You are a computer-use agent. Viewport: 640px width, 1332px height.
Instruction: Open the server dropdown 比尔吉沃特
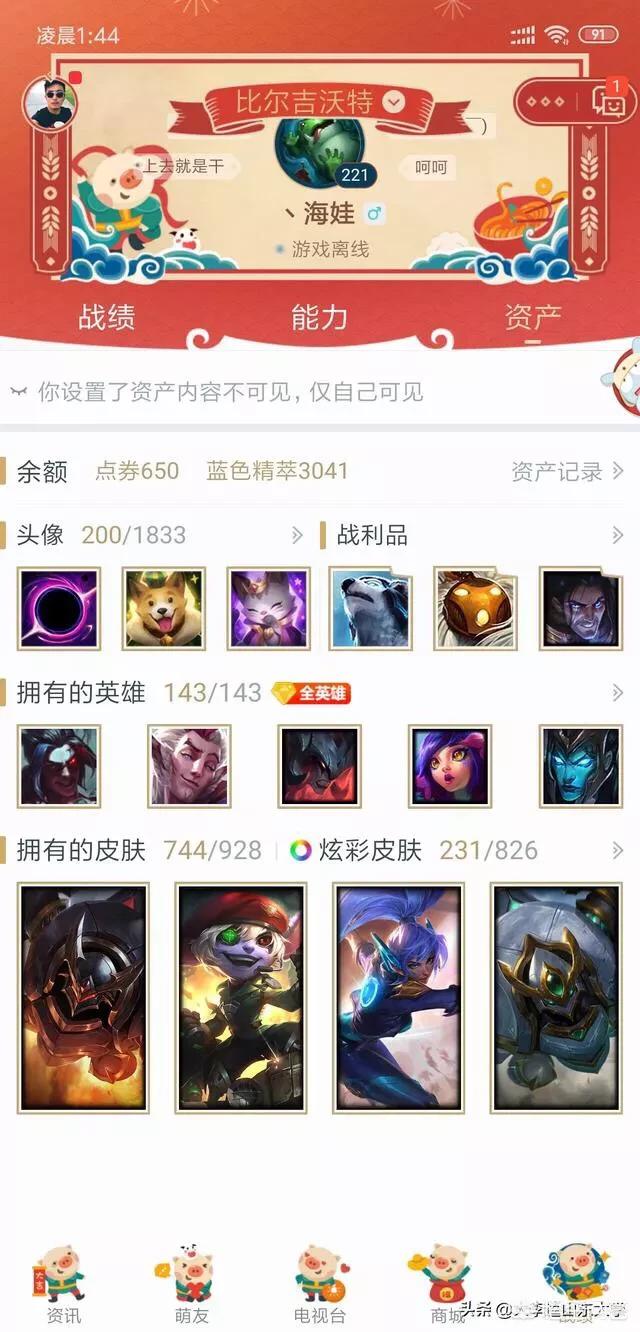coord(319,102)
